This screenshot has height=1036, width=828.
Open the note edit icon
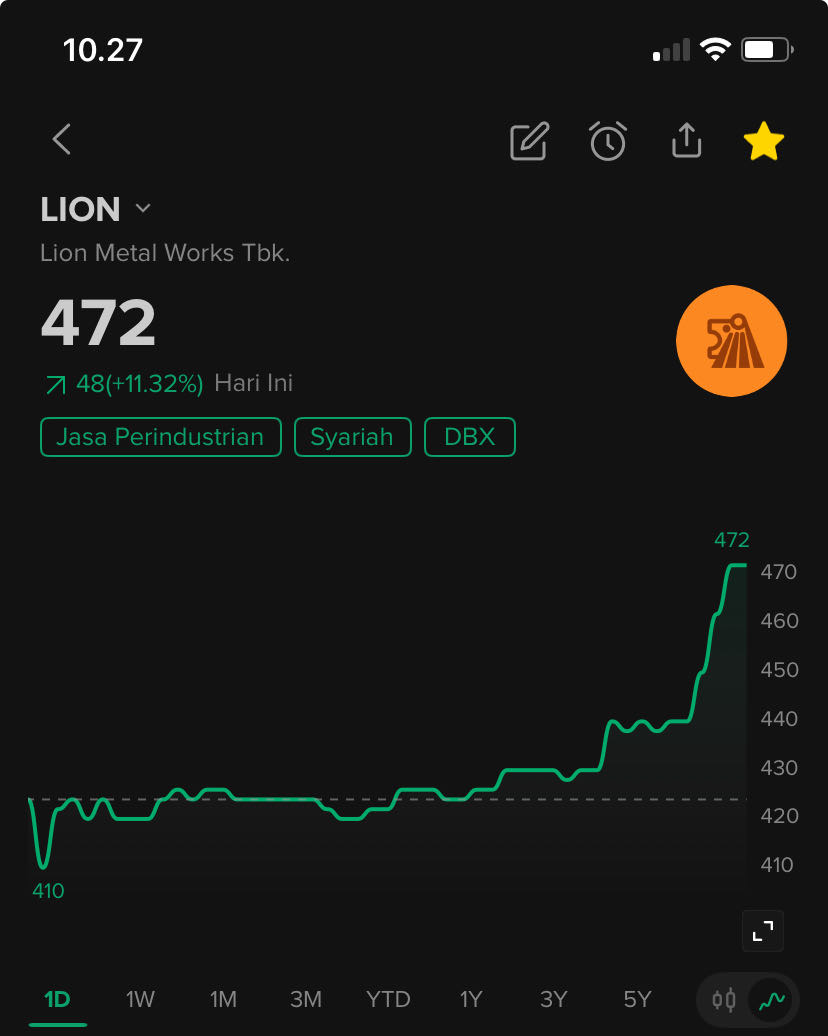pos(530,142)
